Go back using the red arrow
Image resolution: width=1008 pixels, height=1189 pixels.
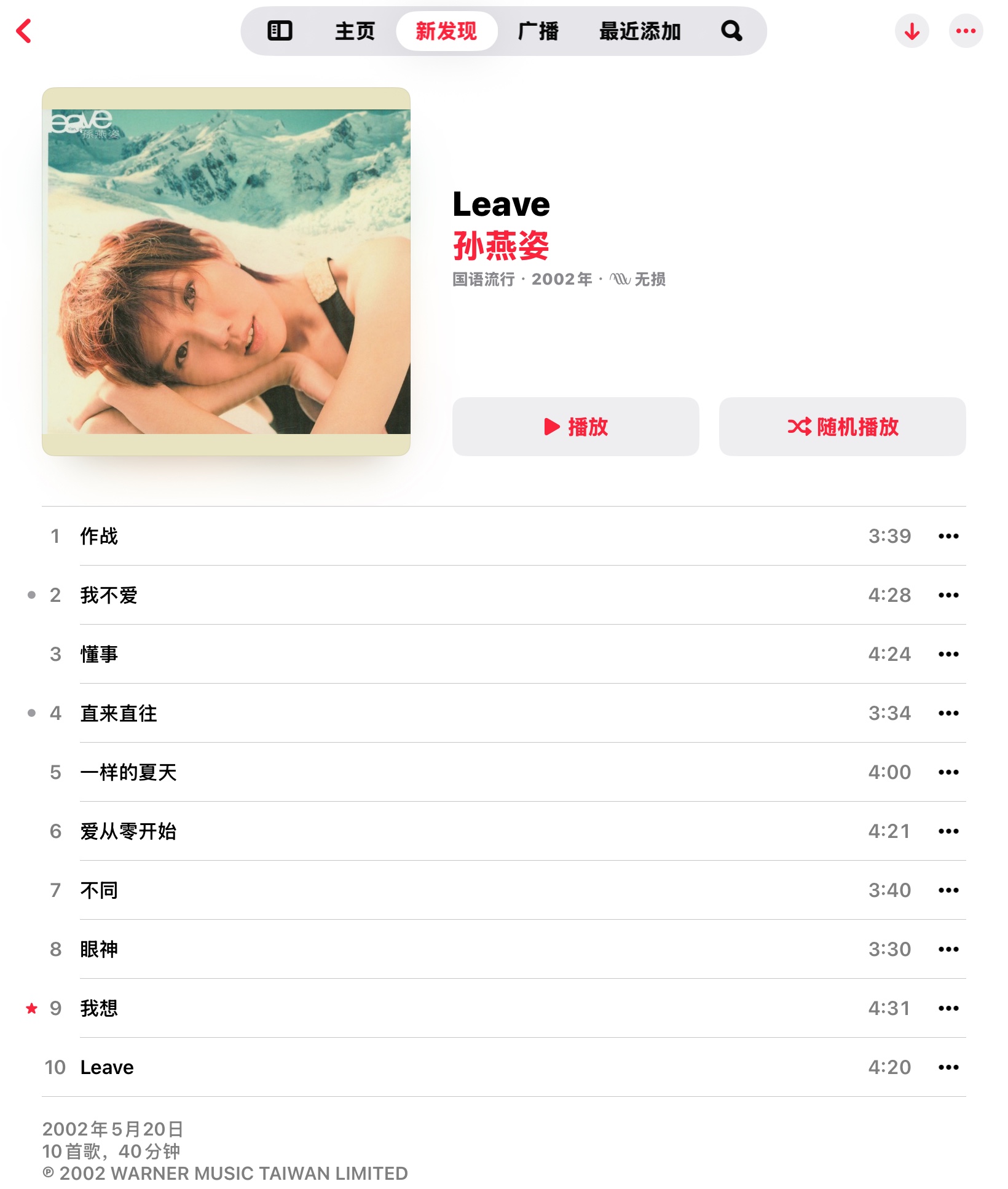click(24, 31)
